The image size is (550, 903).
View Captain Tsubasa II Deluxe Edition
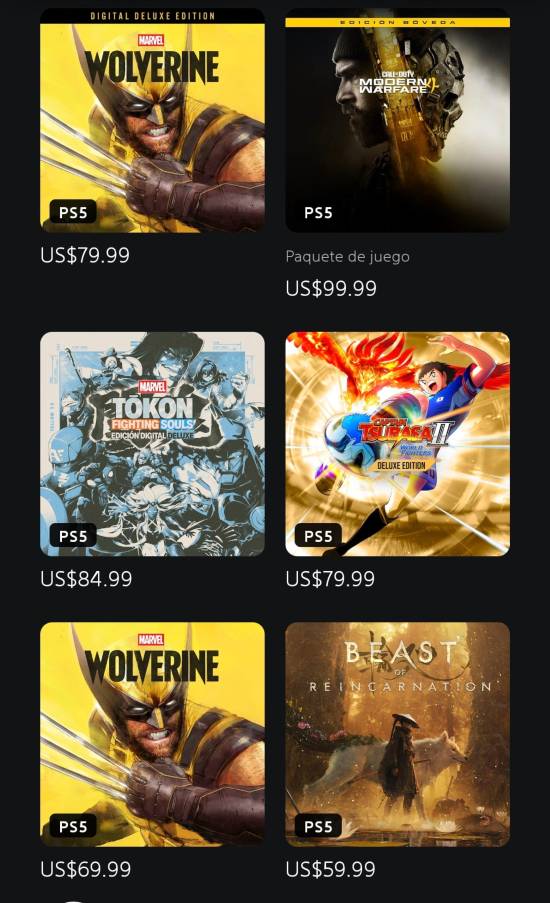click(397, 444)
